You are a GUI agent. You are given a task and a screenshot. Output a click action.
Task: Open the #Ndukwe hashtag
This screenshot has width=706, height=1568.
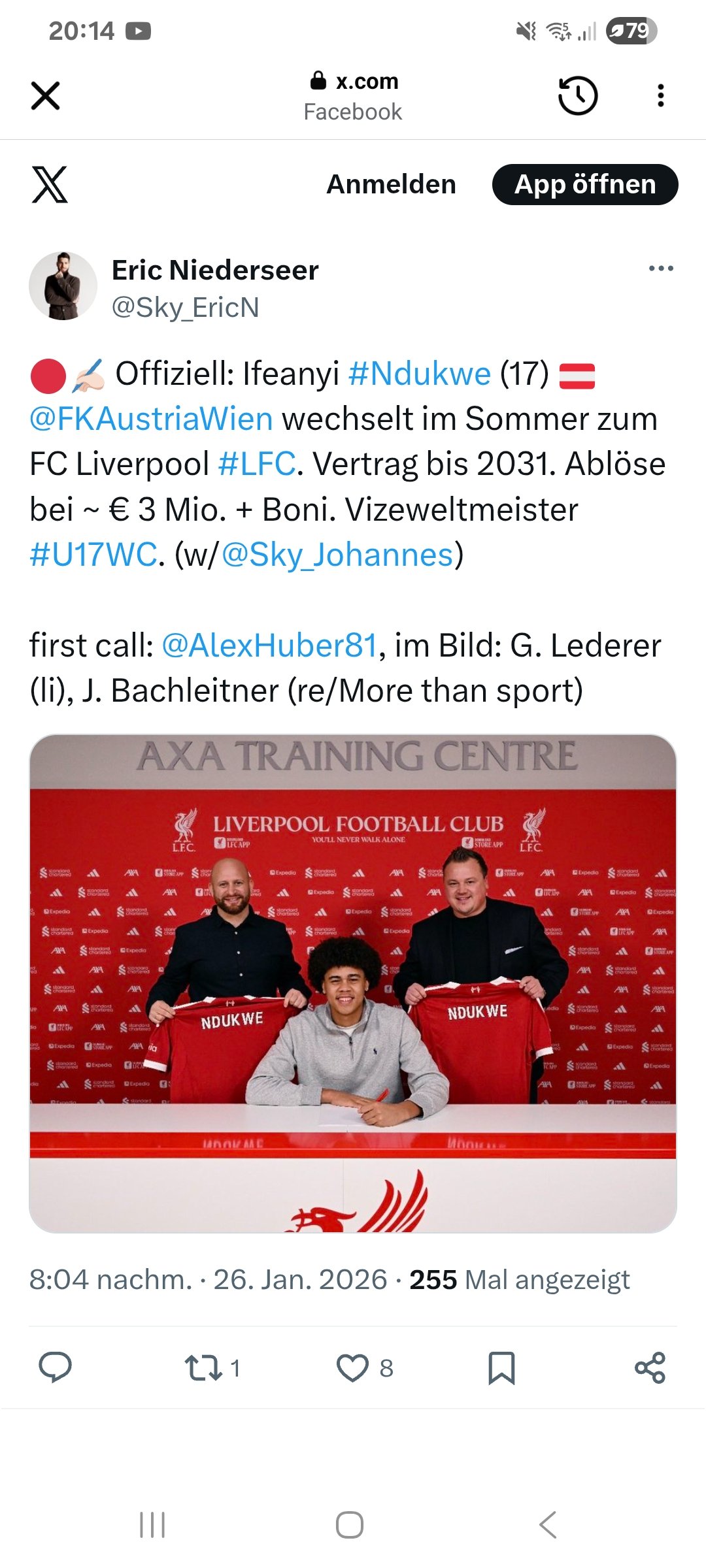[419, 374]
